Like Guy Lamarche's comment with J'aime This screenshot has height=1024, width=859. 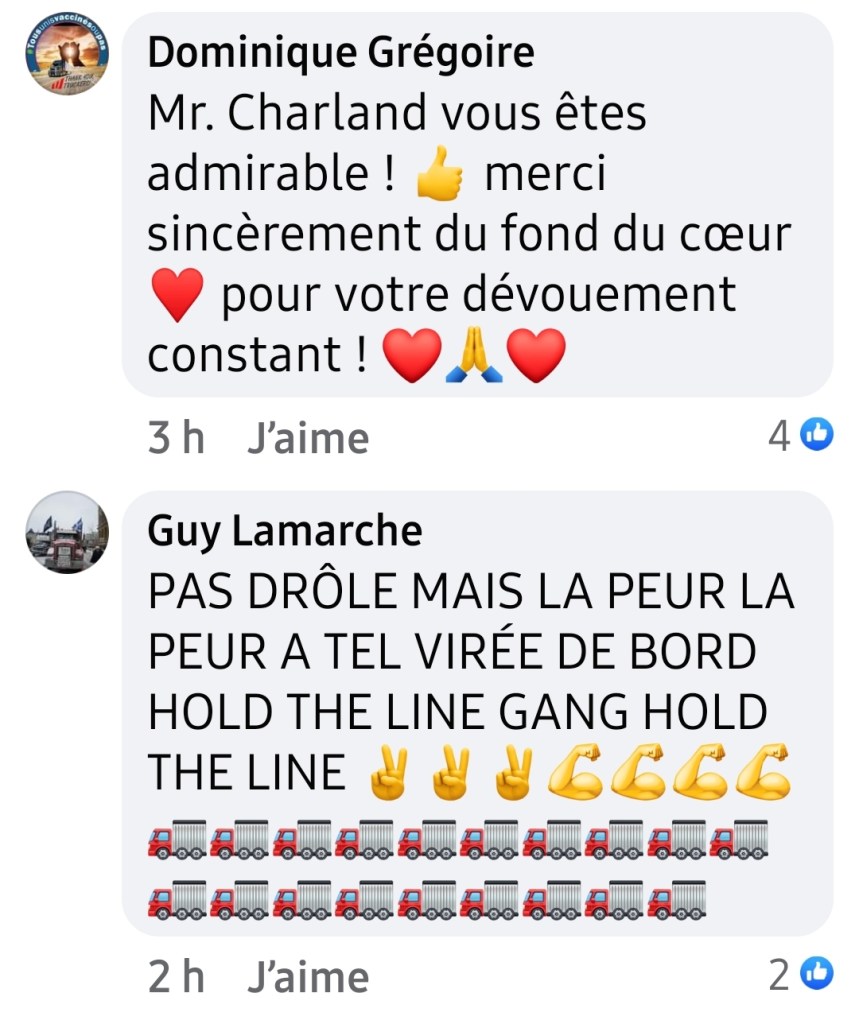[x=307, y=977]
